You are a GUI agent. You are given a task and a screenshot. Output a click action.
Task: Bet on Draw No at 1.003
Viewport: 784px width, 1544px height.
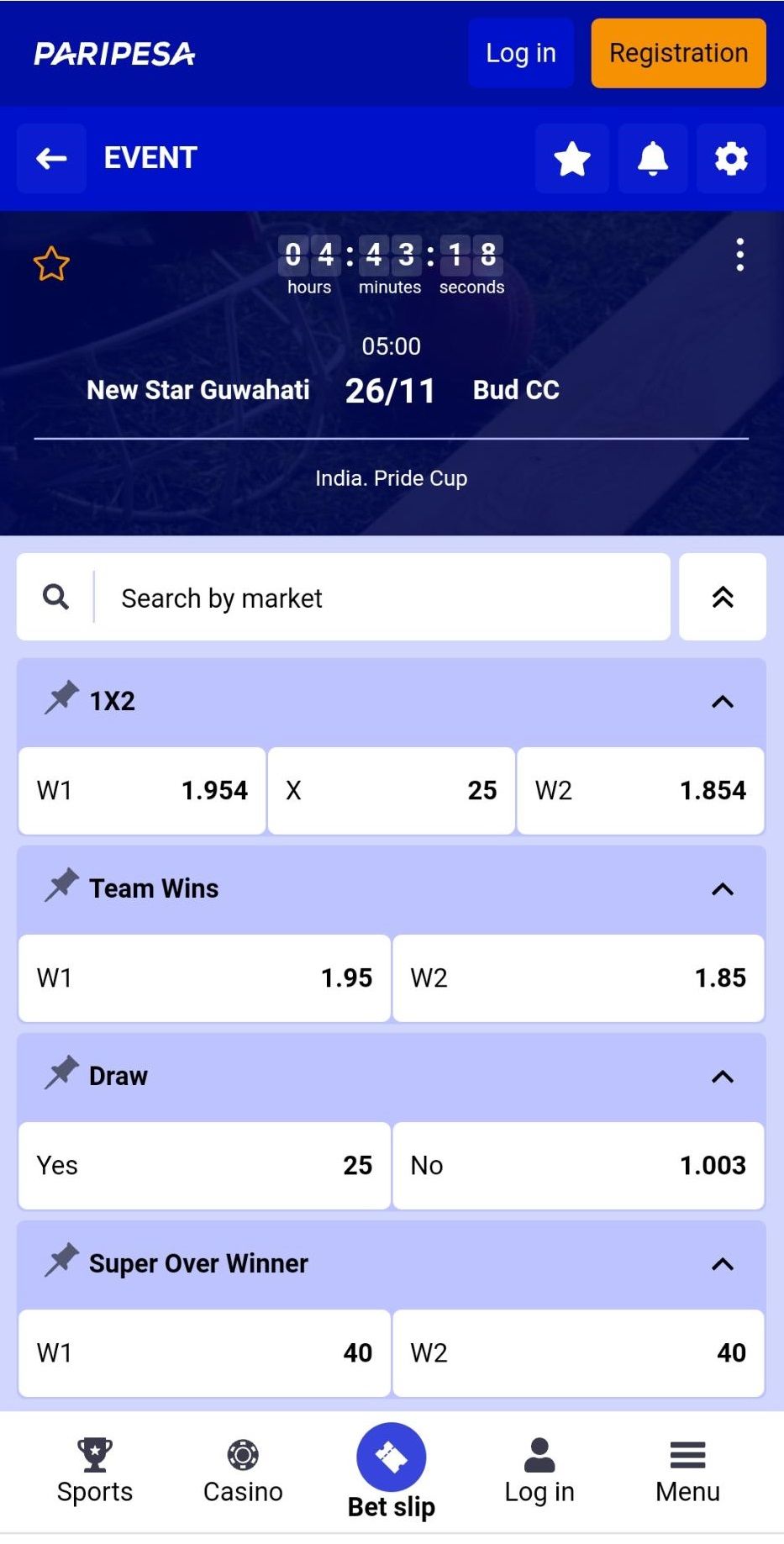pos(578,1165)
